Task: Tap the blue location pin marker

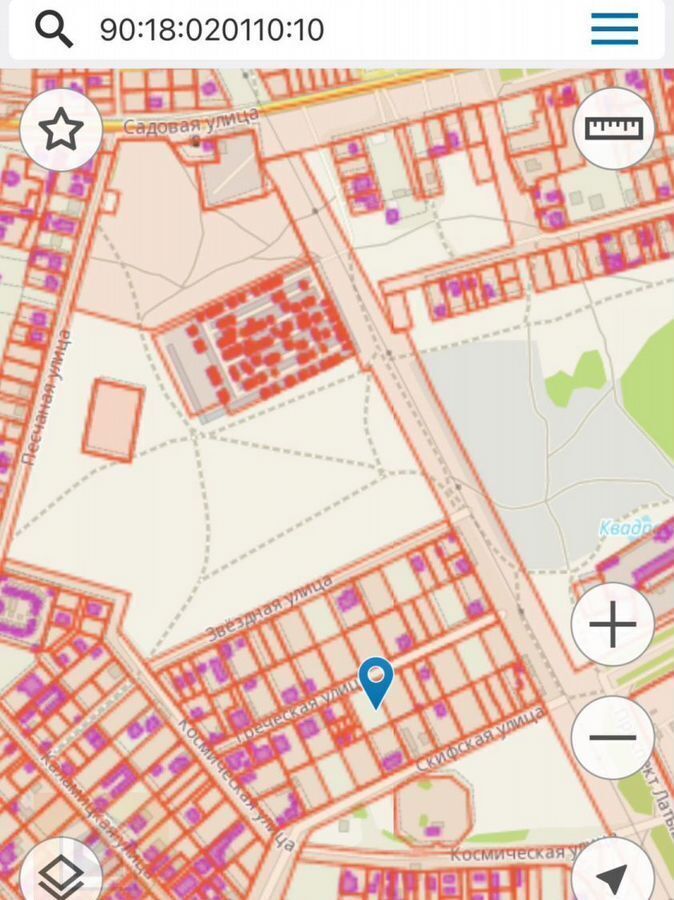Action: pyautogui.click(x=376, y=681)
